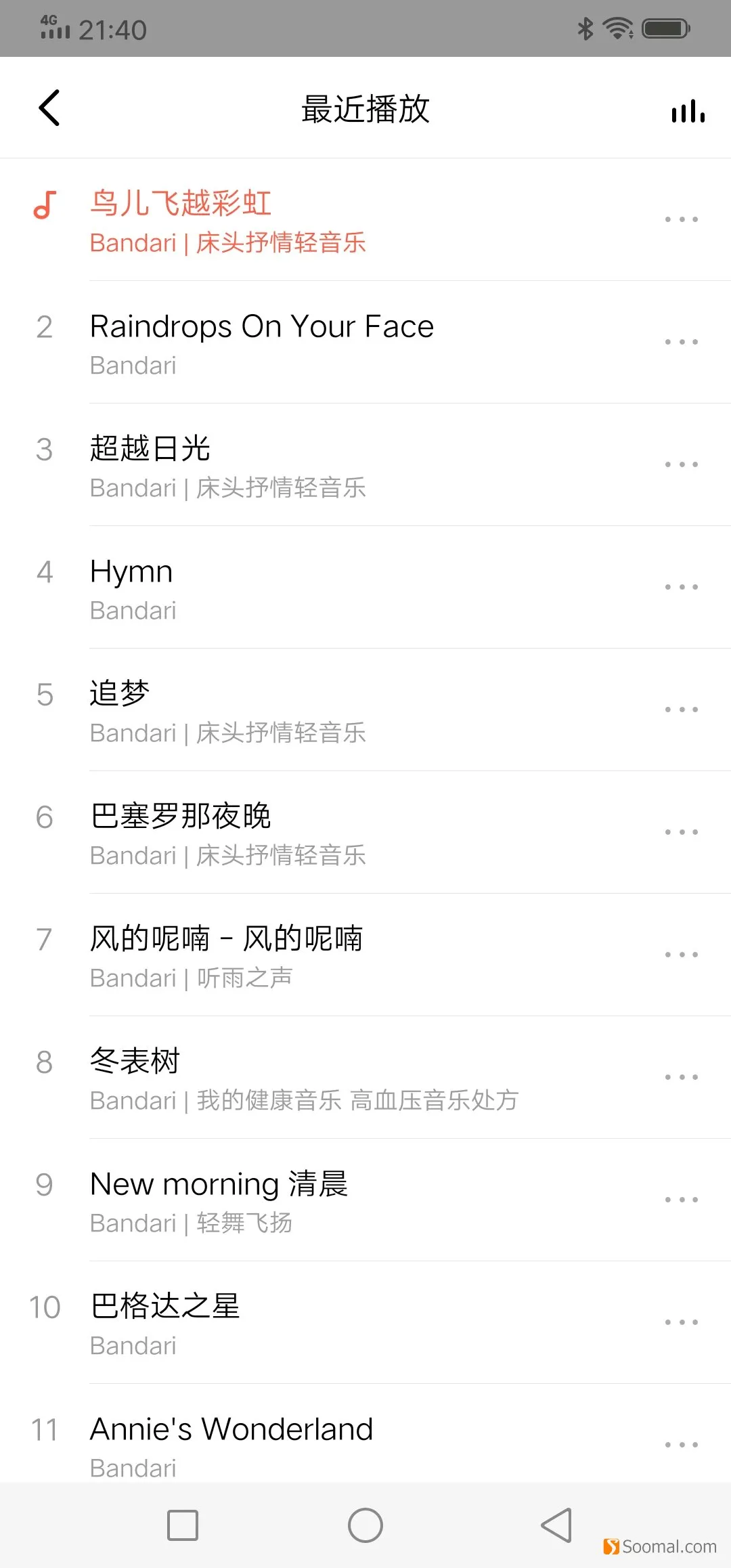Open more options for 巴塞罗那夜晚
Viewport: 731px width, 1568px height.
tap(681, 833)
